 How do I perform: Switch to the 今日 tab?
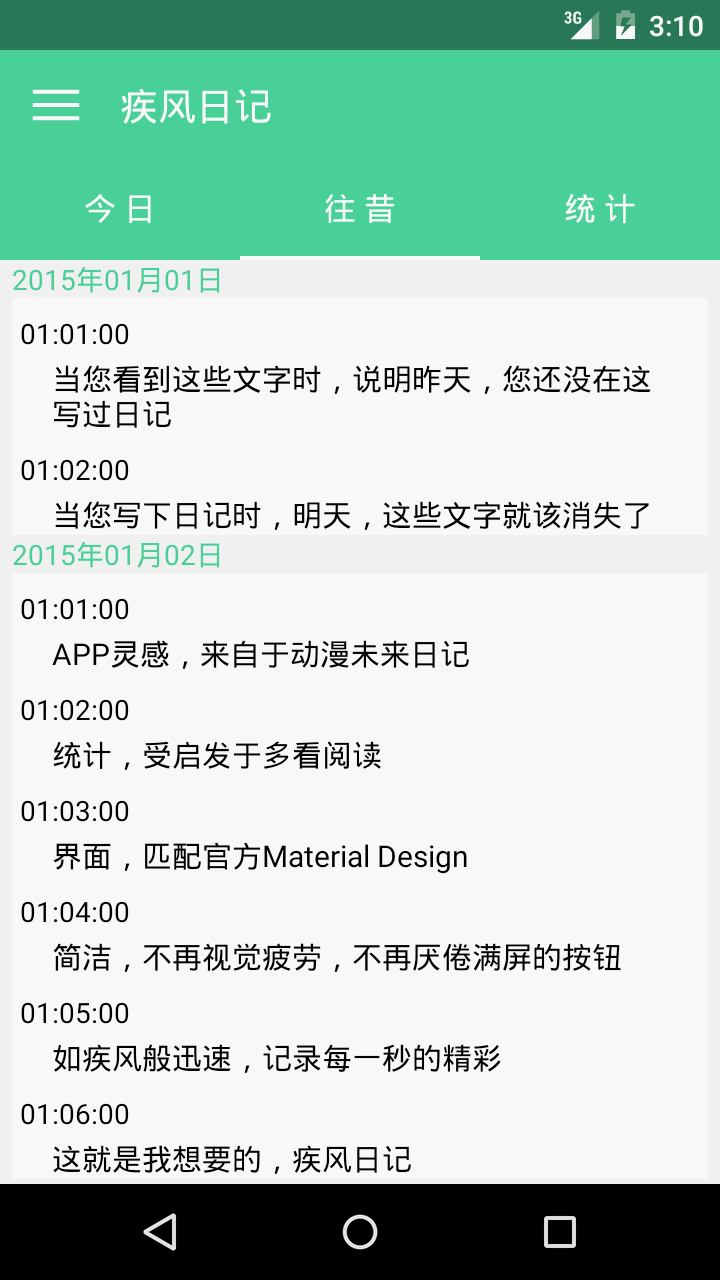[120, 210]
